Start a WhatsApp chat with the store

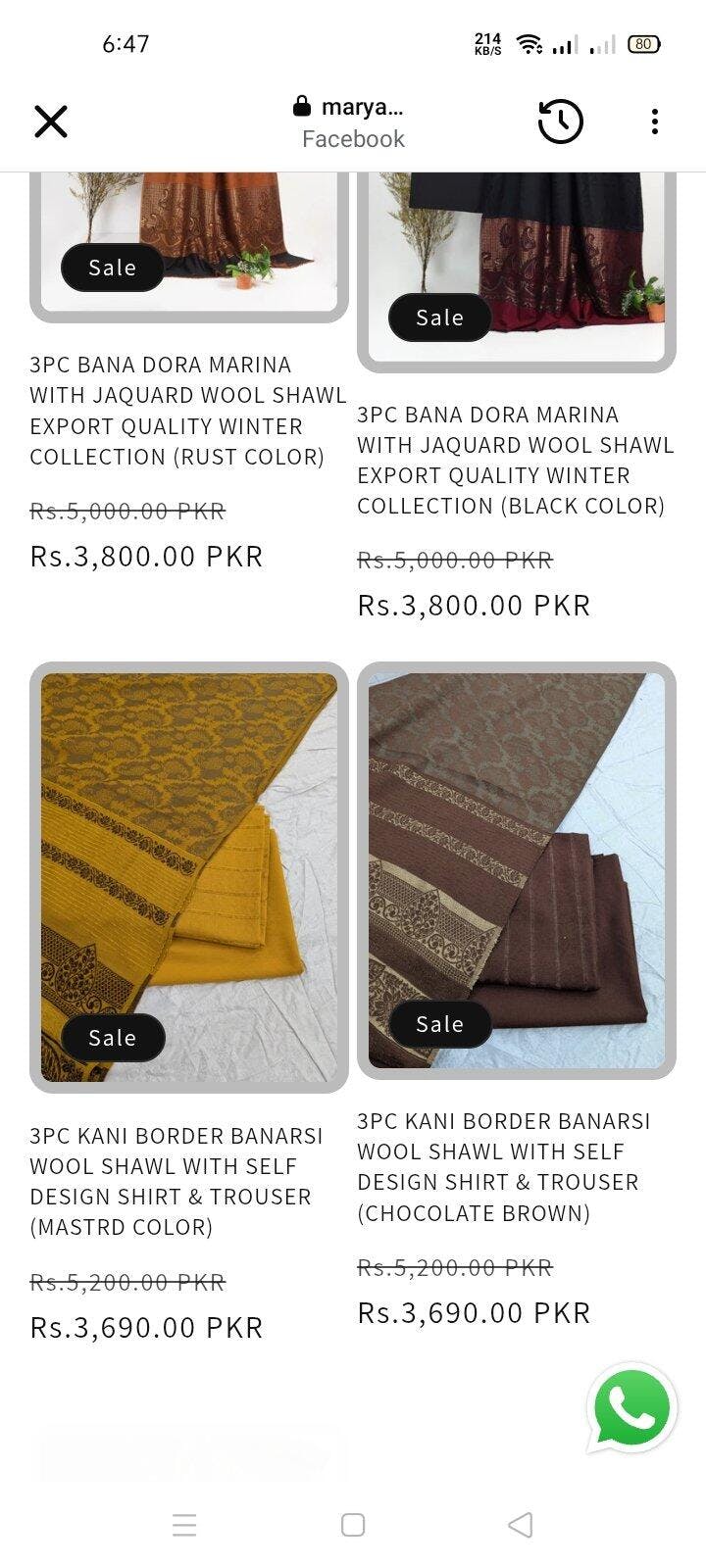(632, 1408)
